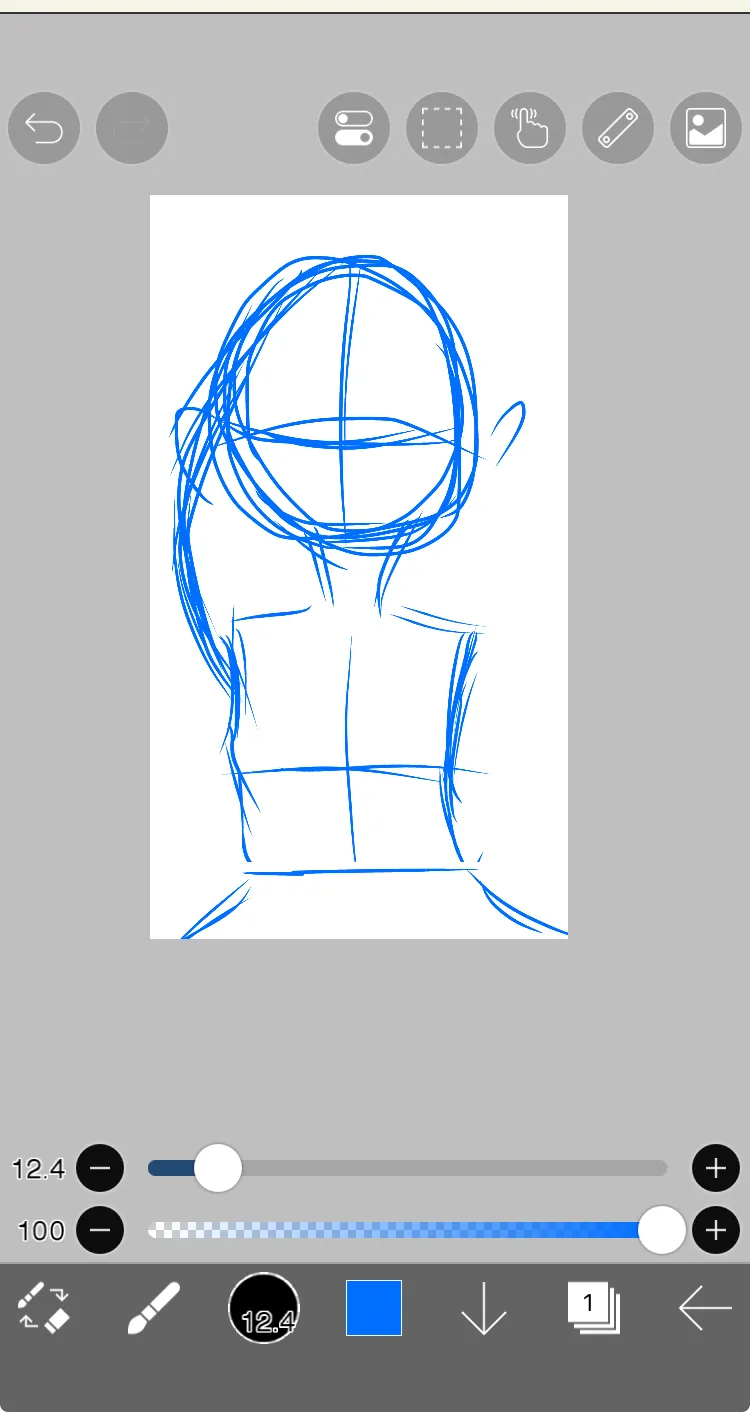Tap the down arrow to hide toolbar

484,1308
